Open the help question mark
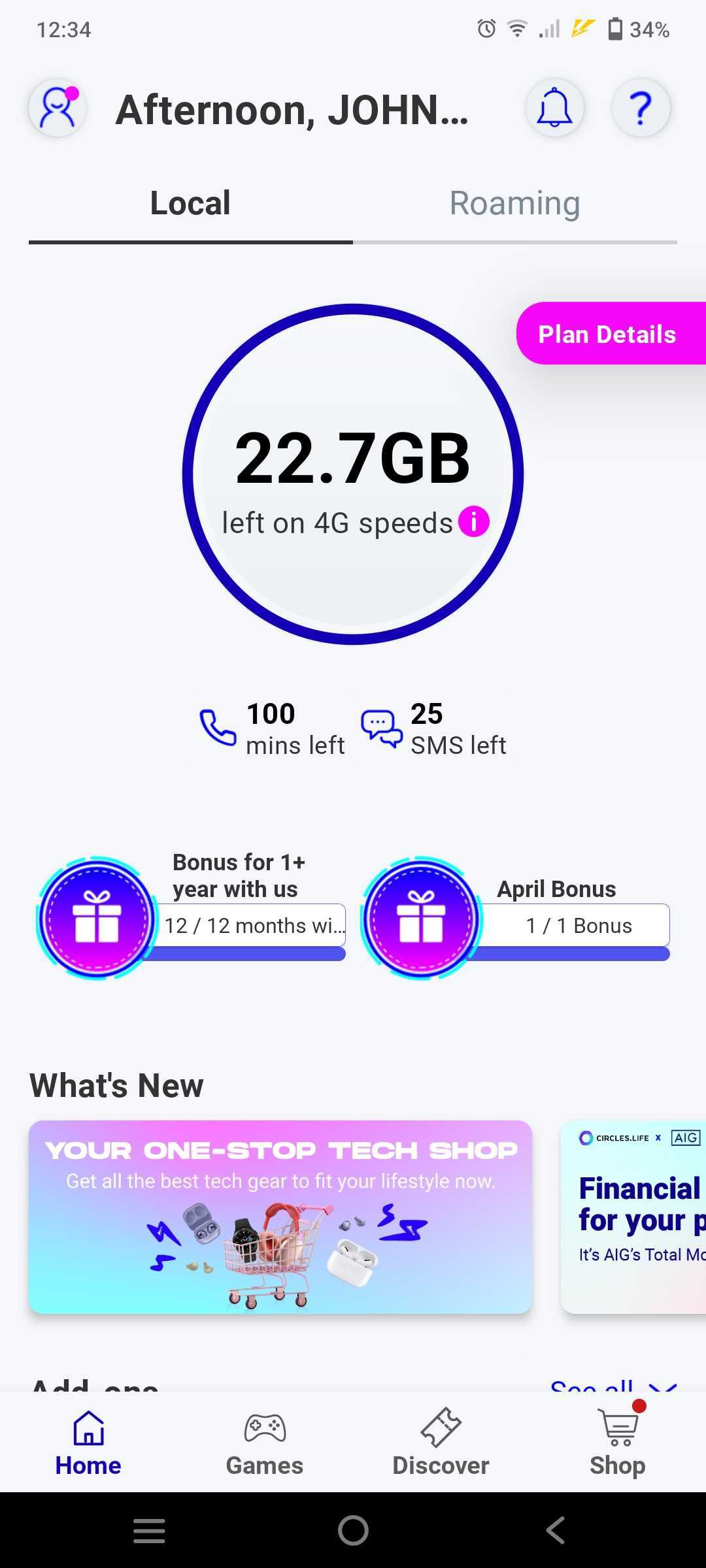 click(641, 108)
